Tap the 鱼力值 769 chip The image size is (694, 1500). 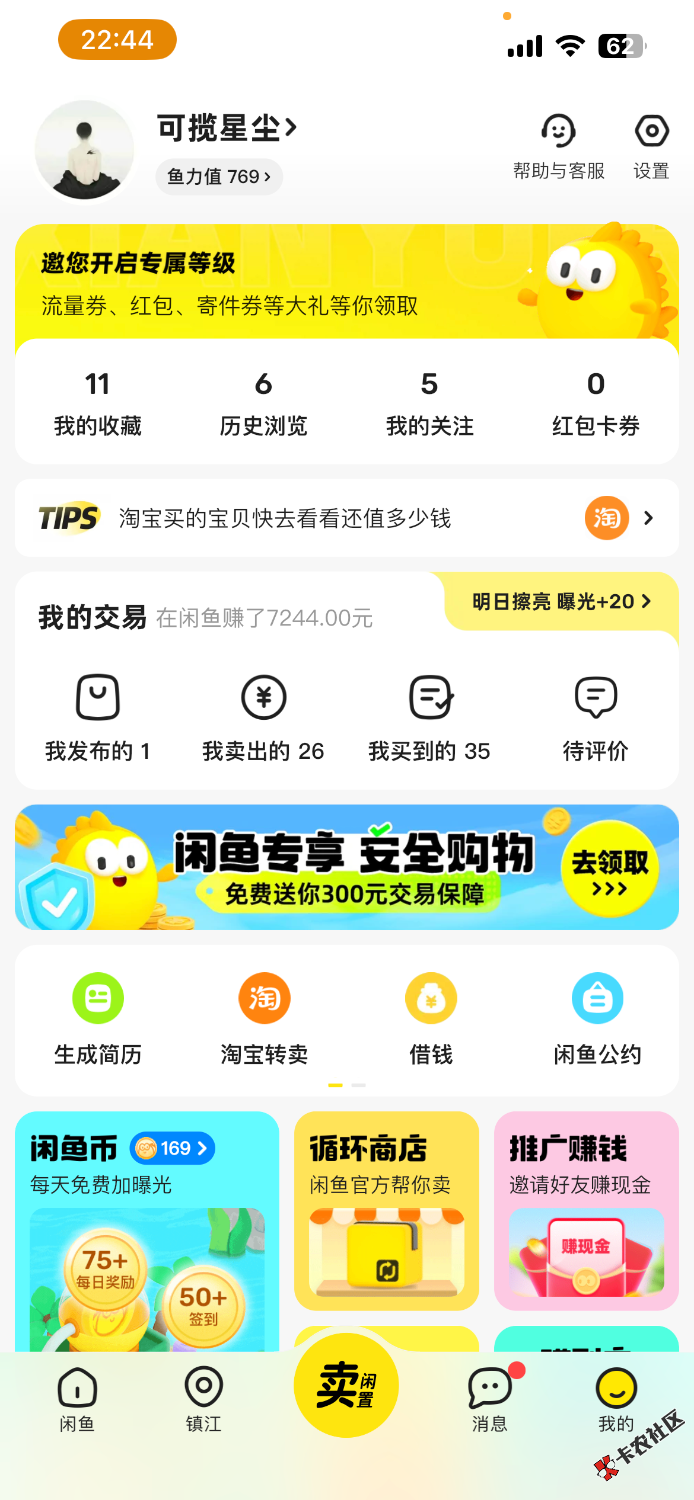pos(219,177)
